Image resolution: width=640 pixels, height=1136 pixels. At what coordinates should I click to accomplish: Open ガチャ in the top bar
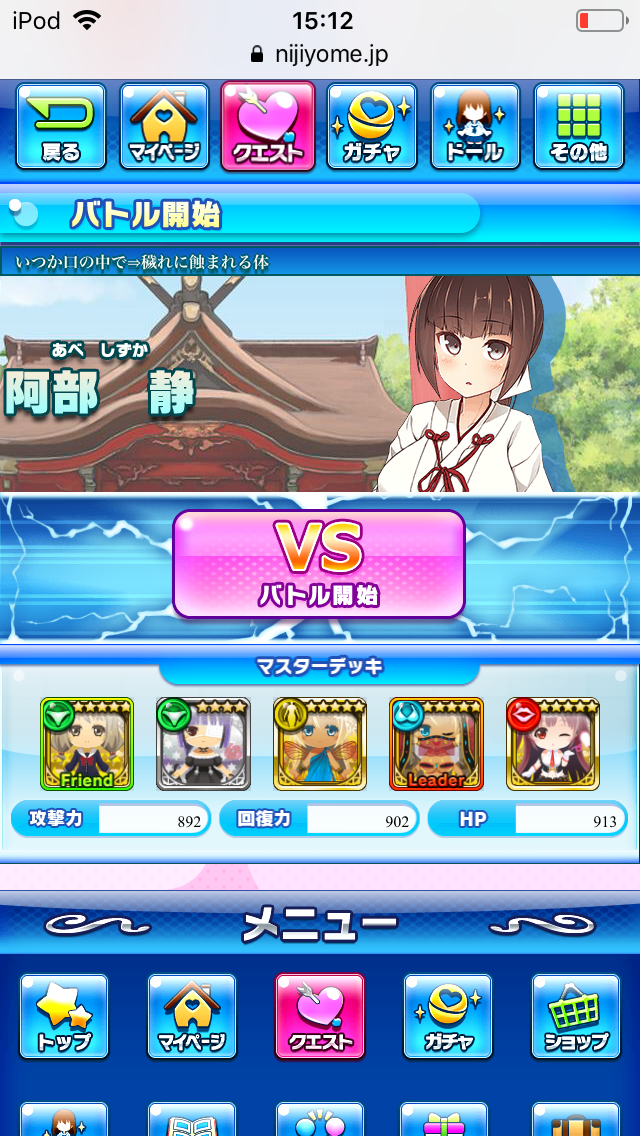[x=371, y=126]
